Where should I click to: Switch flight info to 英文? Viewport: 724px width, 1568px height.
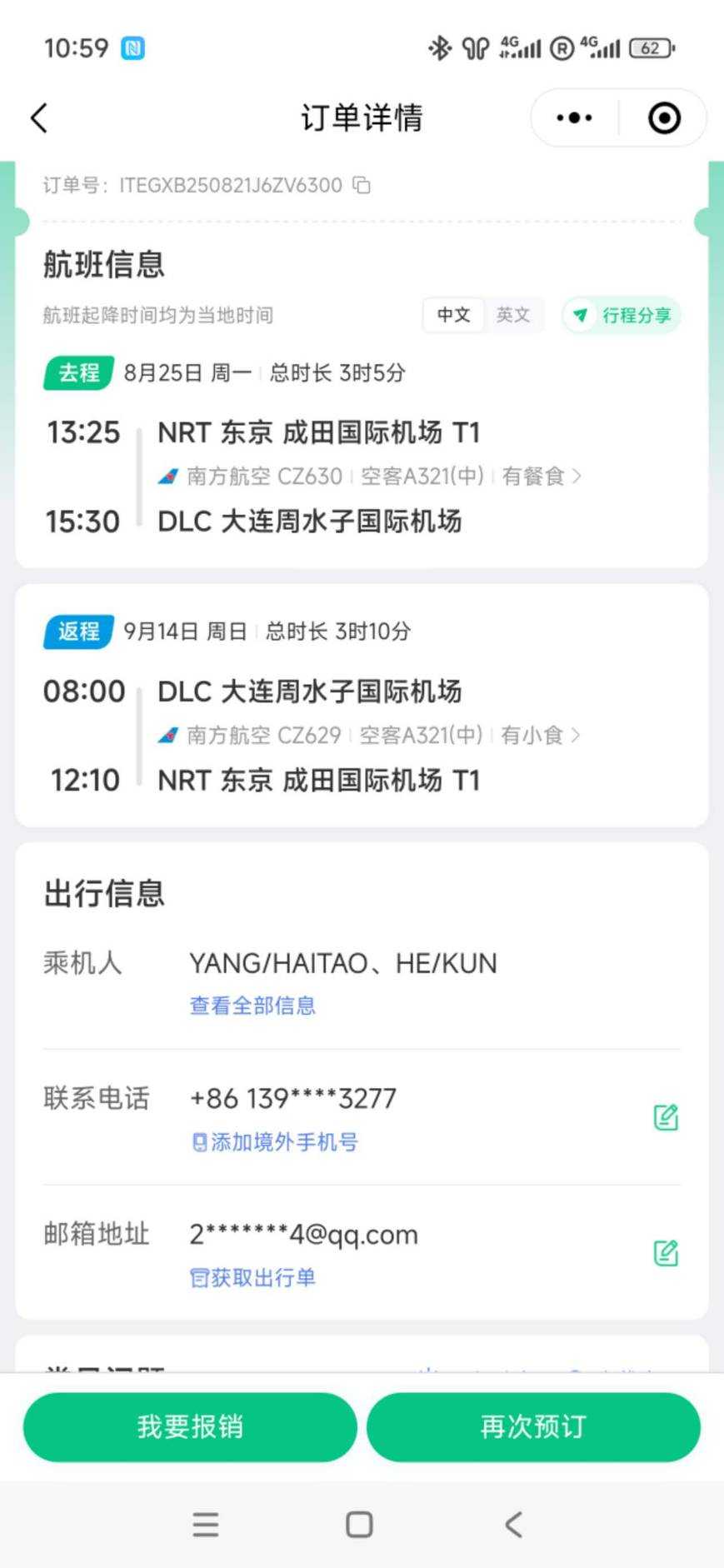point(512,315)
